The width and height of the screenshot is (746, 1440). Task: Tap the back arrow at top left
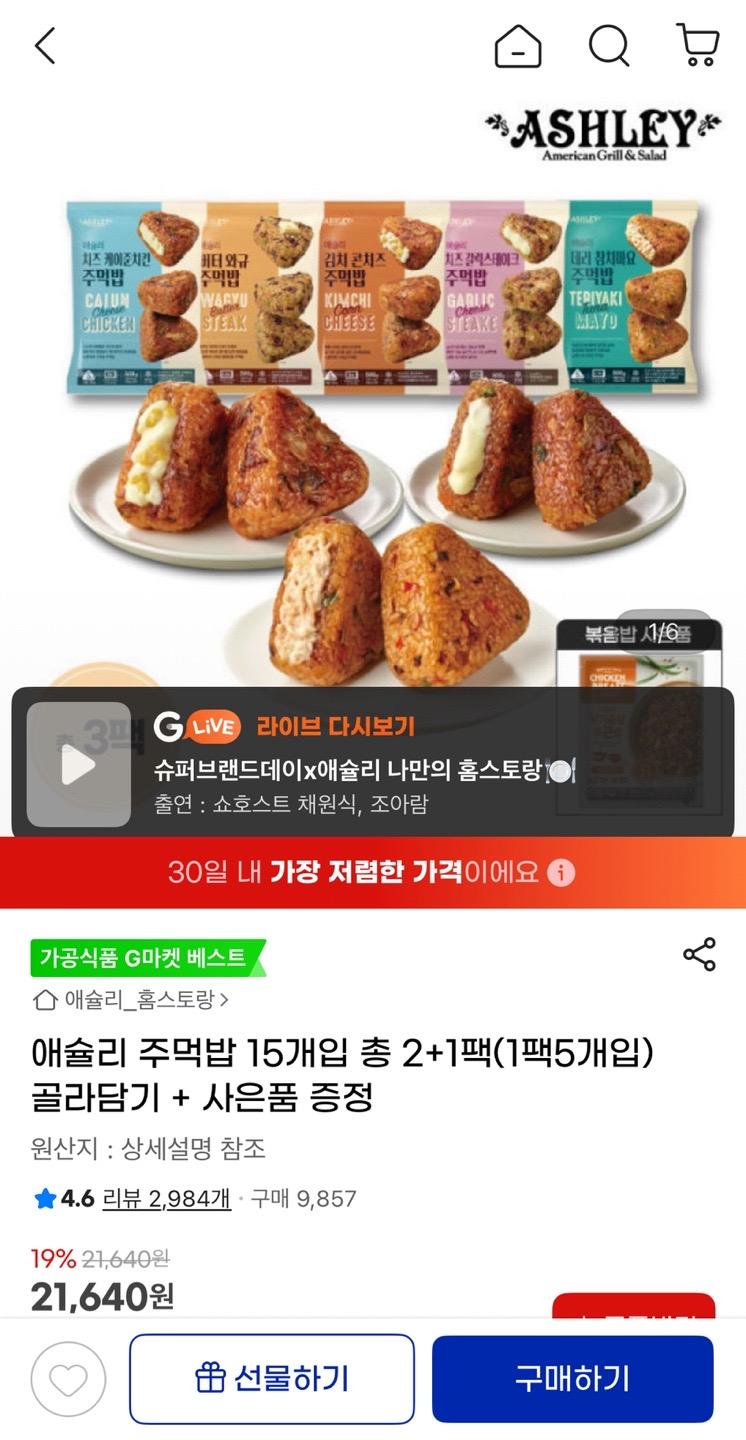(x=44, y=46)
